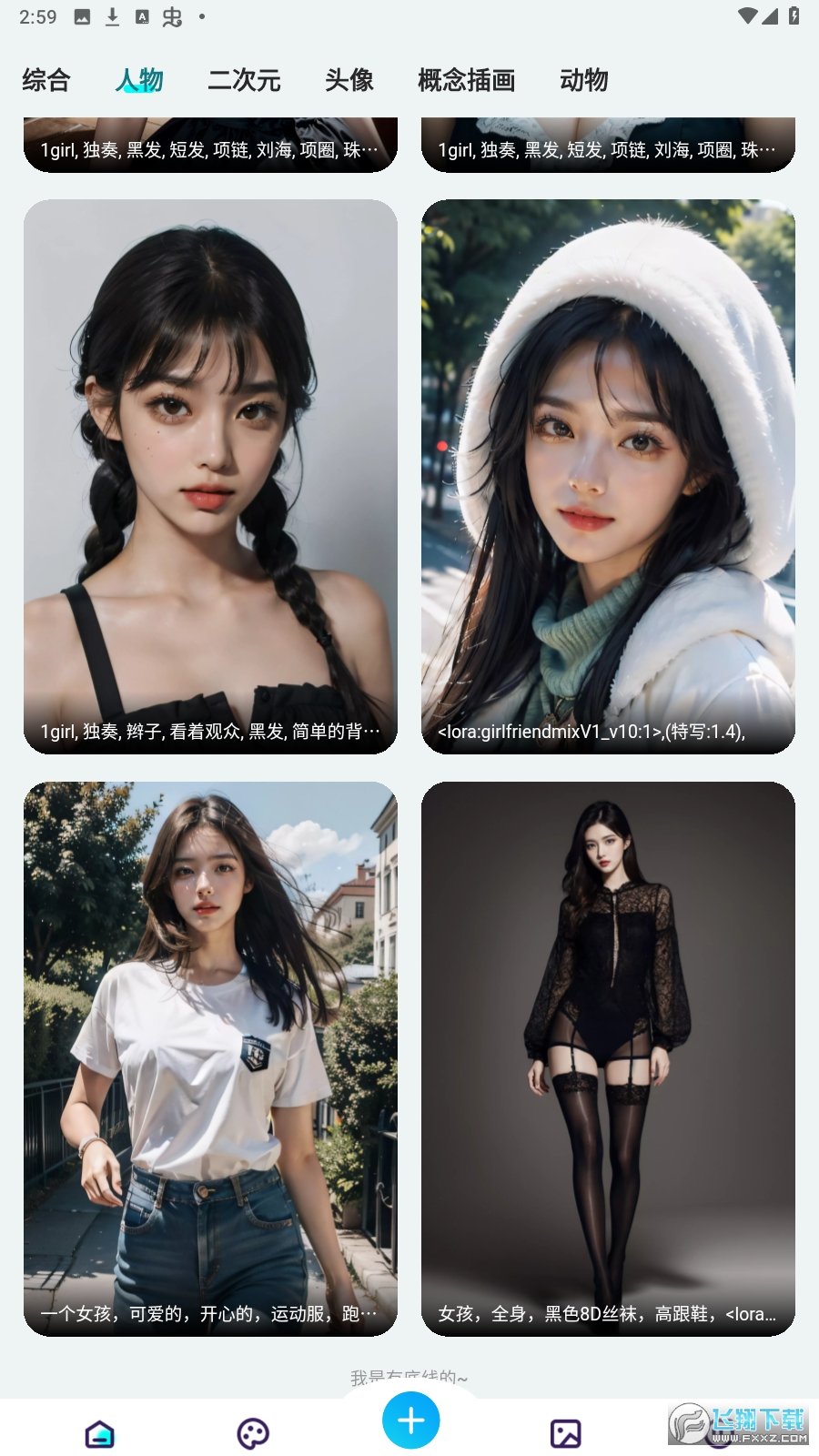Go to the 概念插画 tab
This screenshot has height=1456, width=819.
466,80
